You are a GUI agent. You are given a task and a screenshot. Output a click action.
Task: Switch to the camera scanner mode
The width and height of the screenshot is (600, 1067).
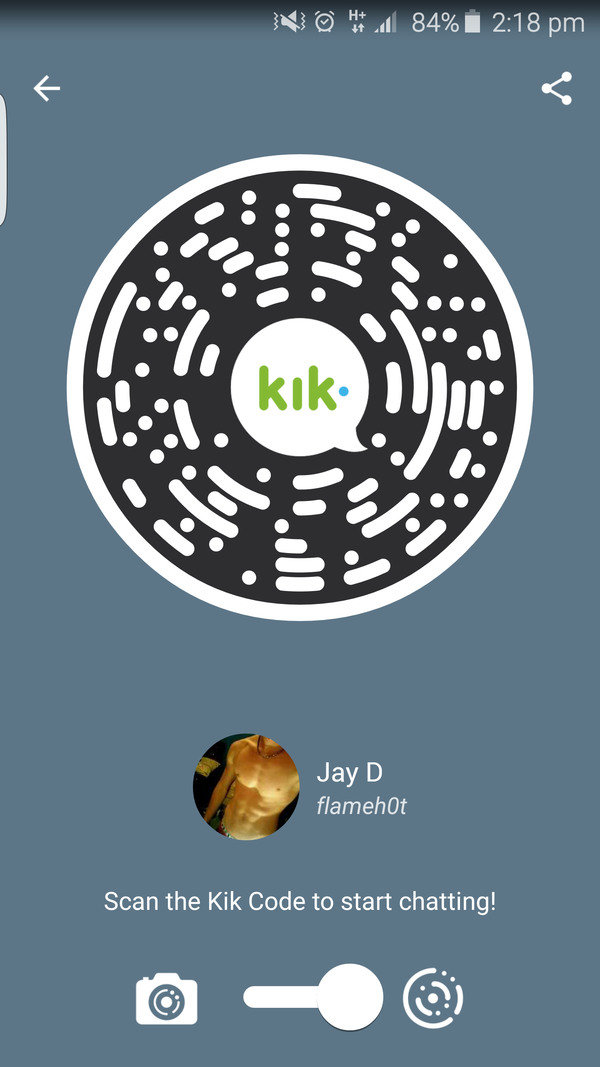pos(166,997)
